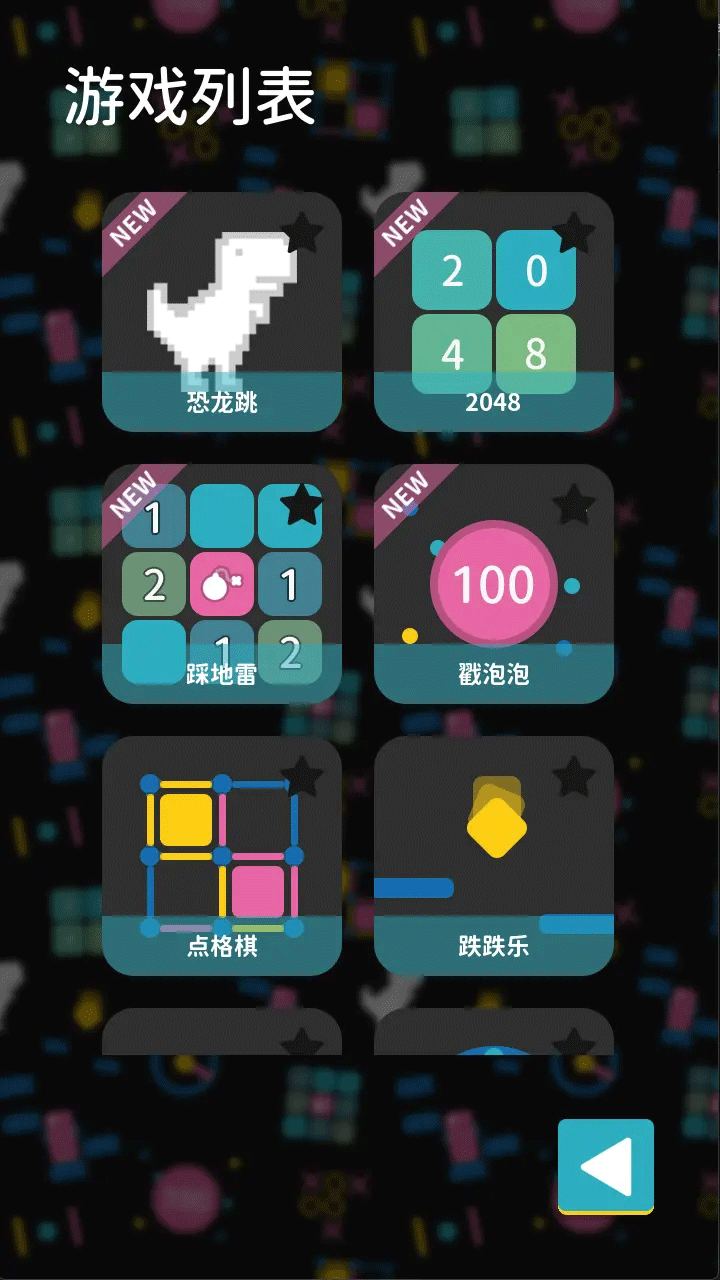Mark 踩地雷 as favorite

tap(301, 506)
